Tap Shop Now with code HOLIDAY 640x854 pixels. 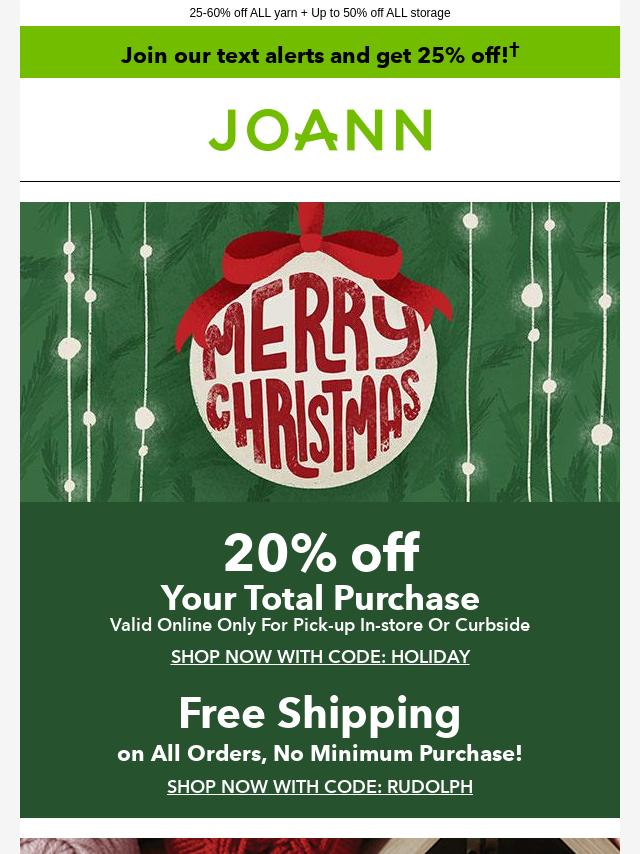(320, 657)
